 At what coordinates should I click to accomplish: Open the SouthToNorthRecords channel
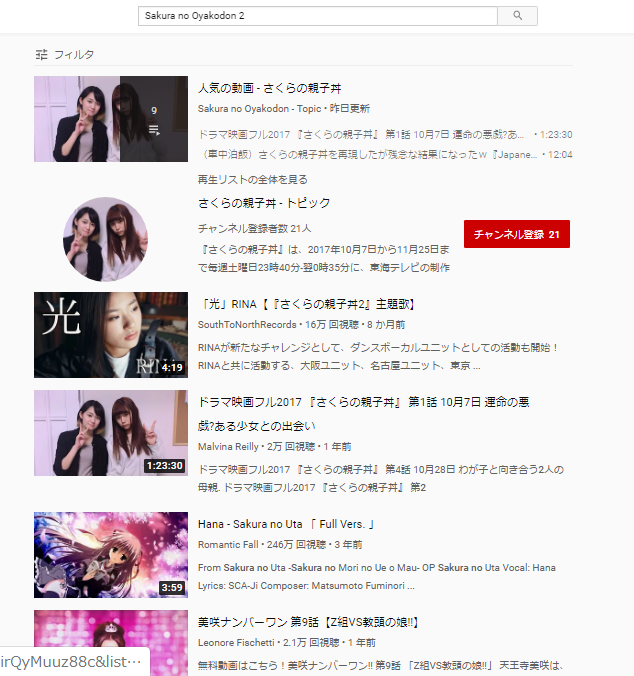(x=247, y=324)
